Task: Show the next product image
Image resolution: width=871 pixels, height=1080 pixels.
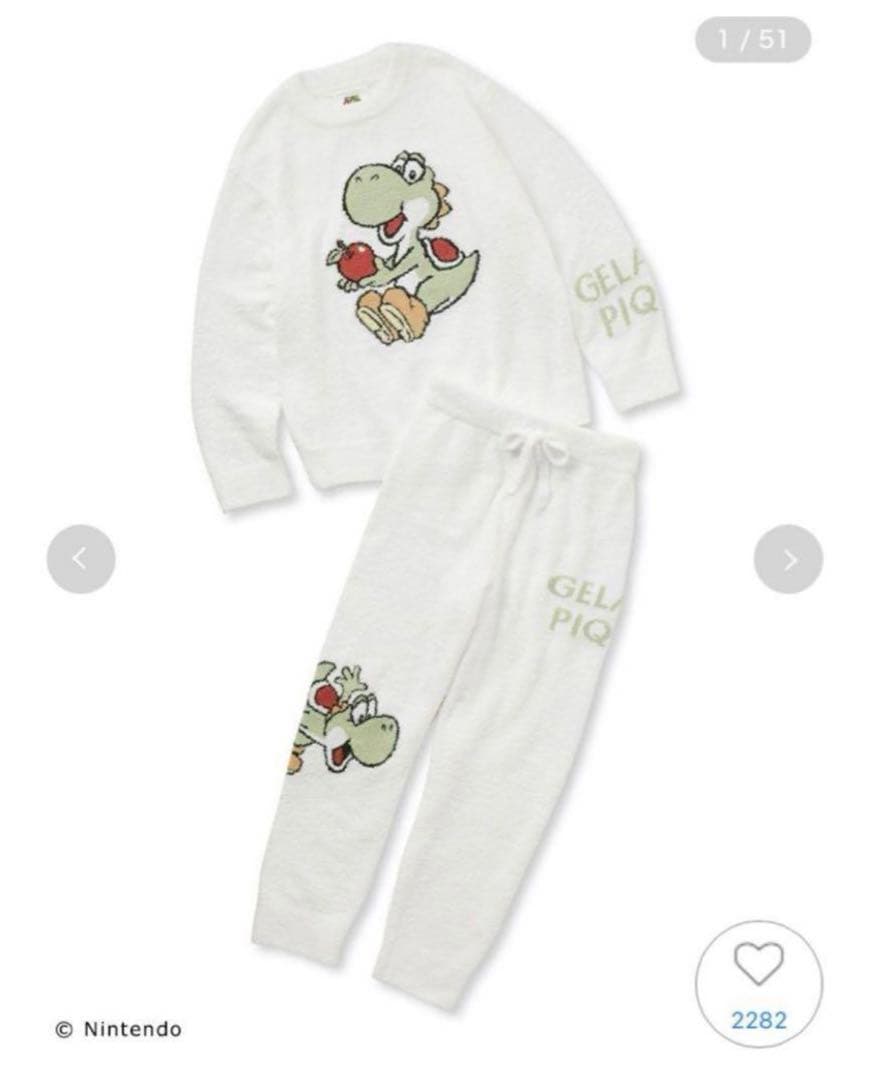Action: 788,559
